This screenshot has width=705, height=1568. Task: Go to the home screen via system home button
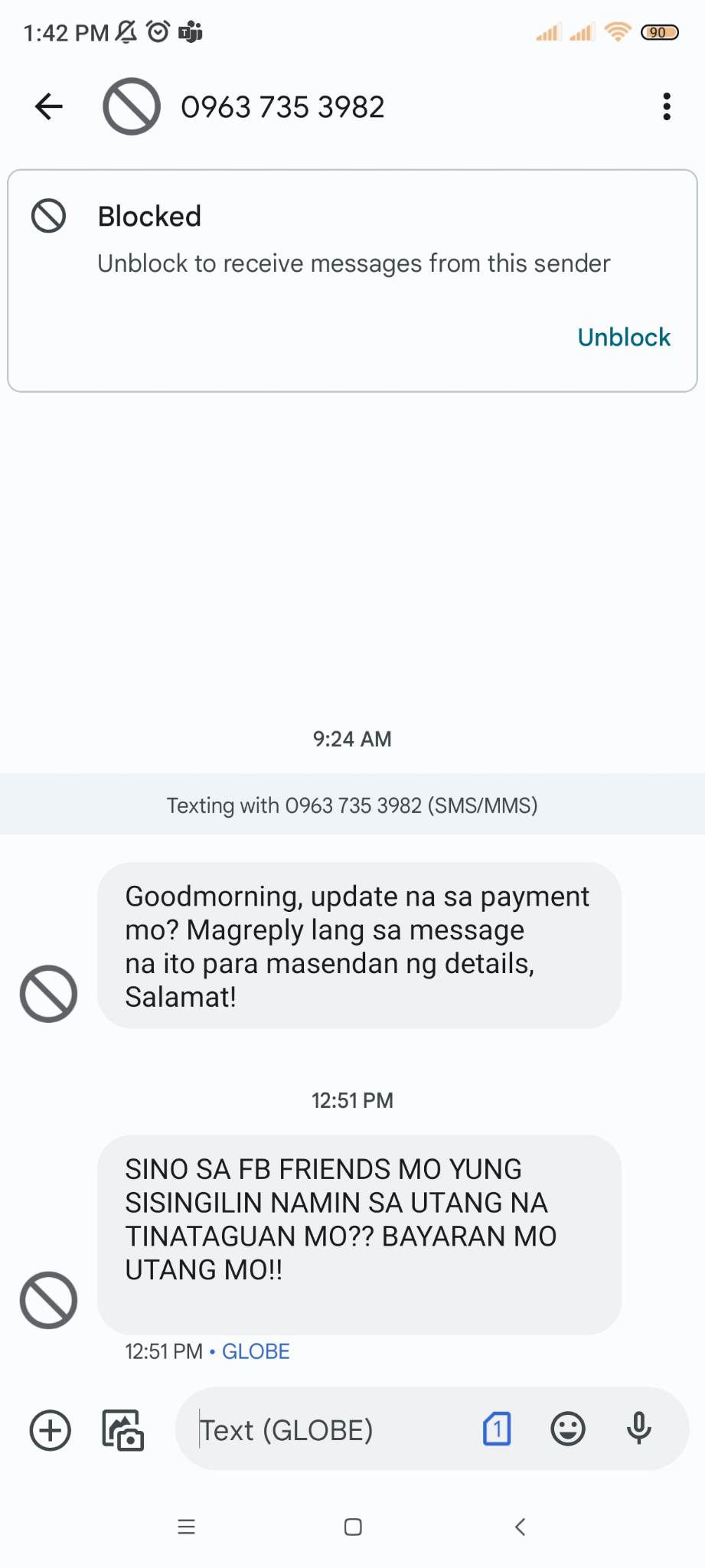pyautogui.click(x=353, y=1527)
